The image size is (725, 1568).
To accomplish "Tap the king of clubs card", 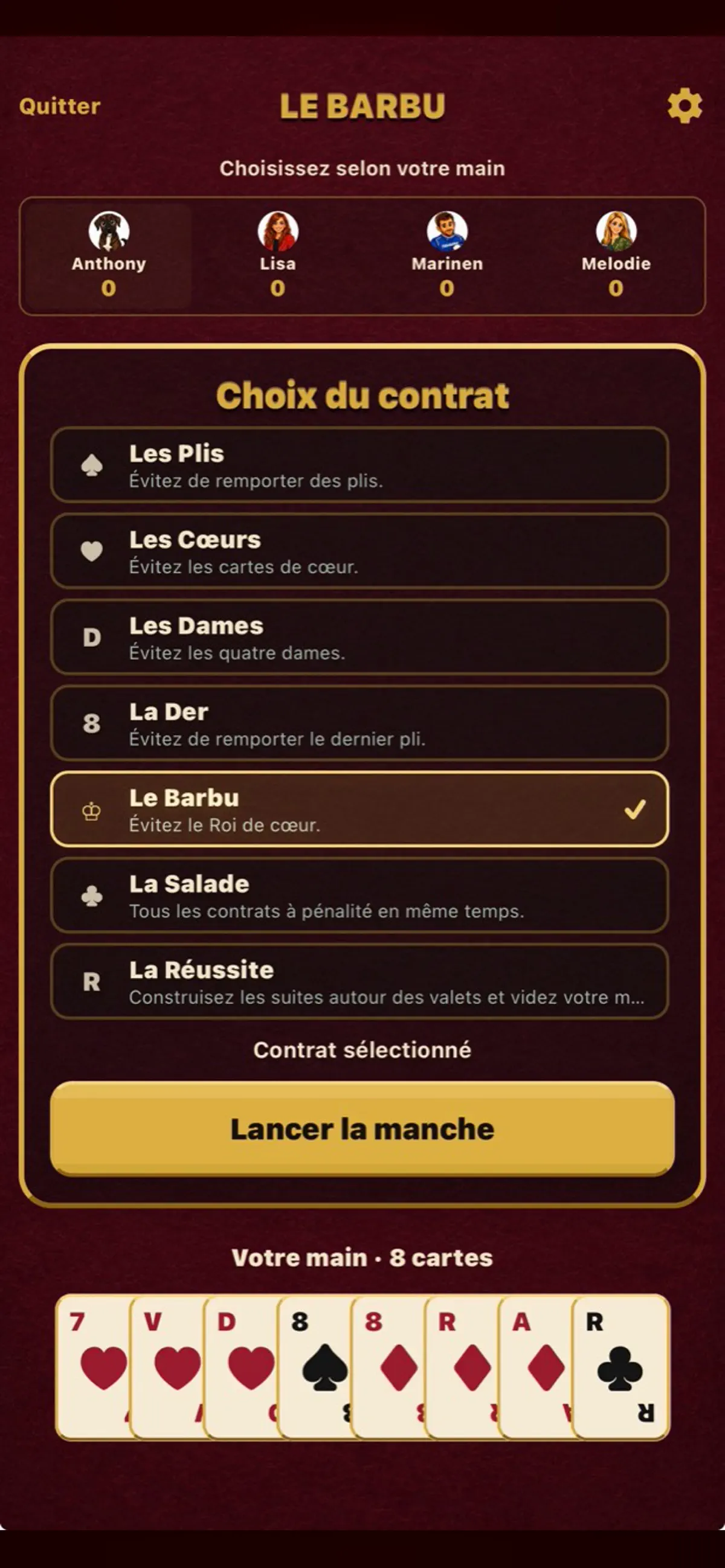I will [621, 1367].
